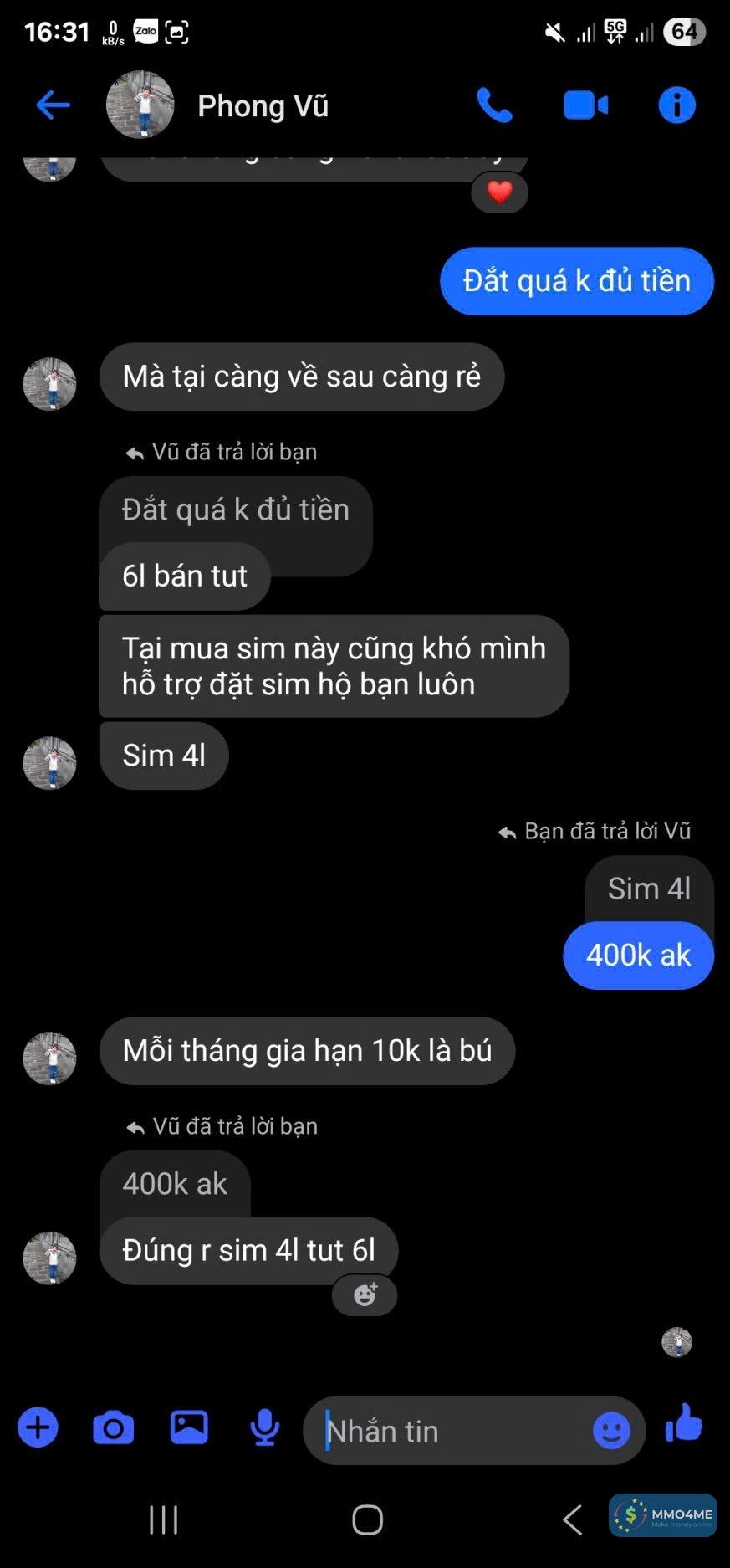Viewport: 730px width, 1568px height.
Task: Open conversation info for Phong Vũ
Action: click(676, 105)
